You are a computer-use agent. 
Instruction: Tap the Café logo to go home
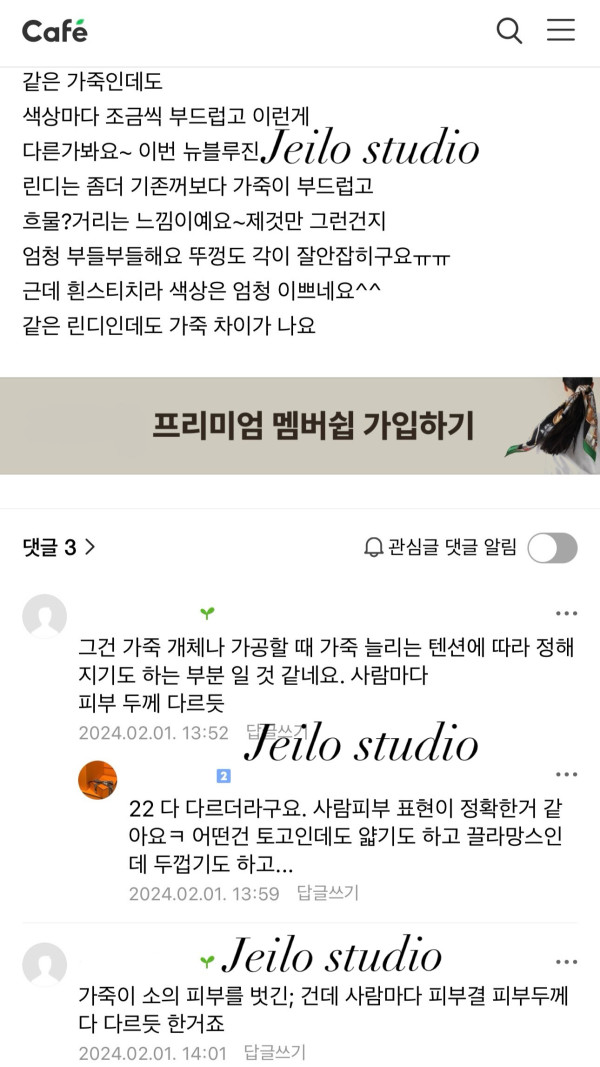click(x=55, y=31)
